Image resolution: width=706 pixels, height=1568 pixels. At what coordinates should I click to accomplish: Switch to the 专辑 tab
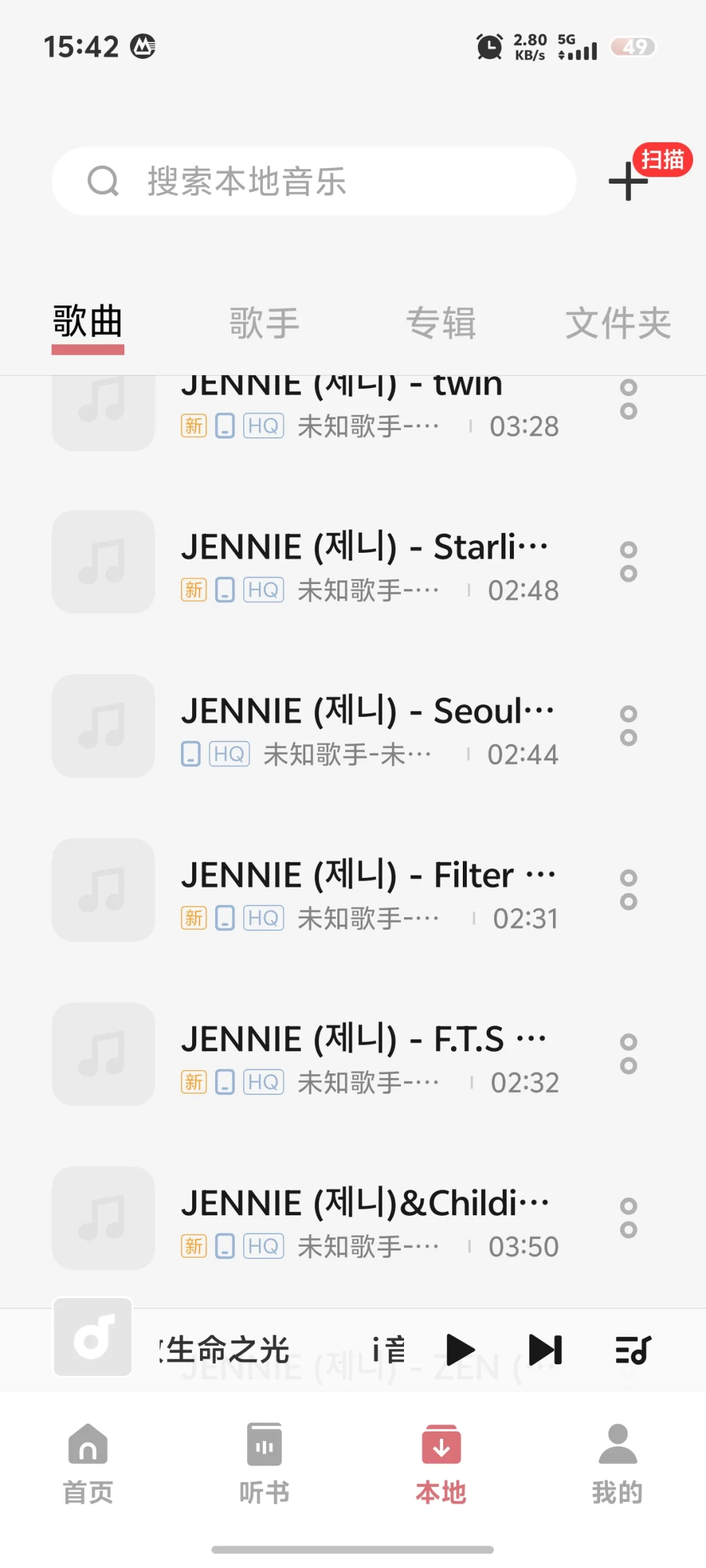(441, 323)
